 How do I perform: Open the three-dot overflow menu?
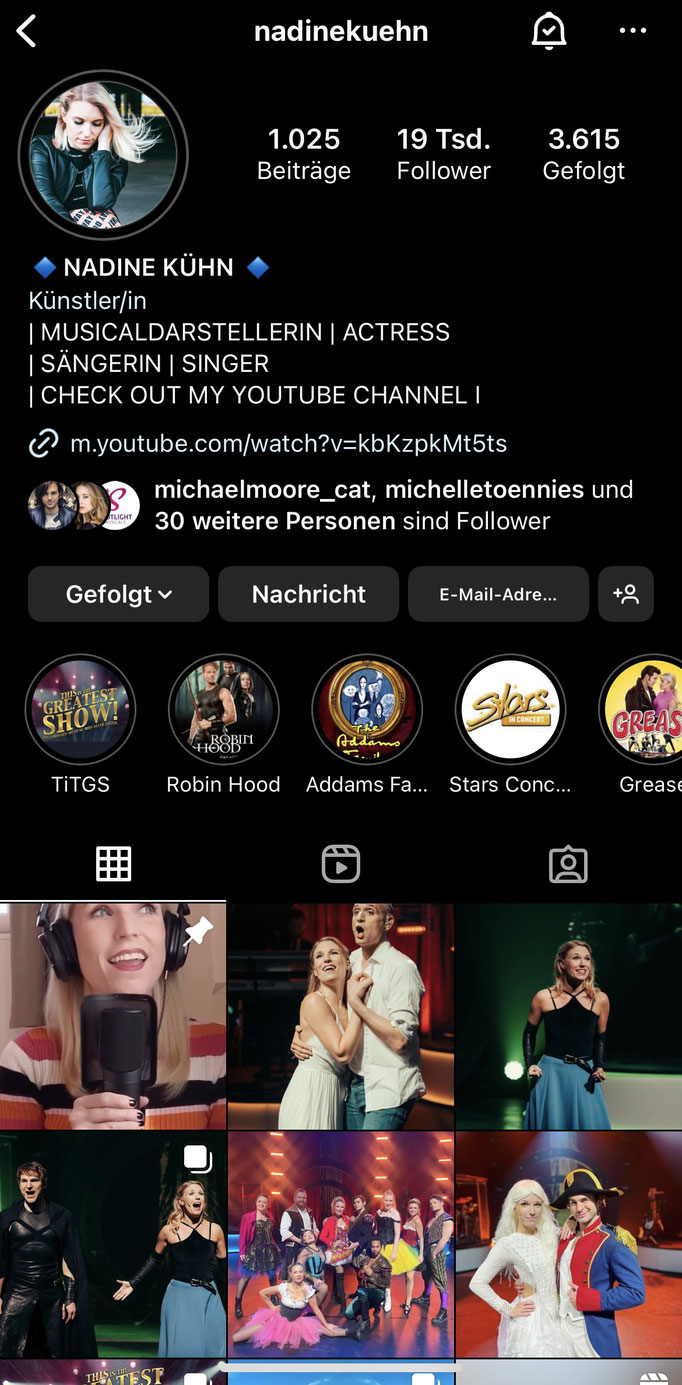632,32
